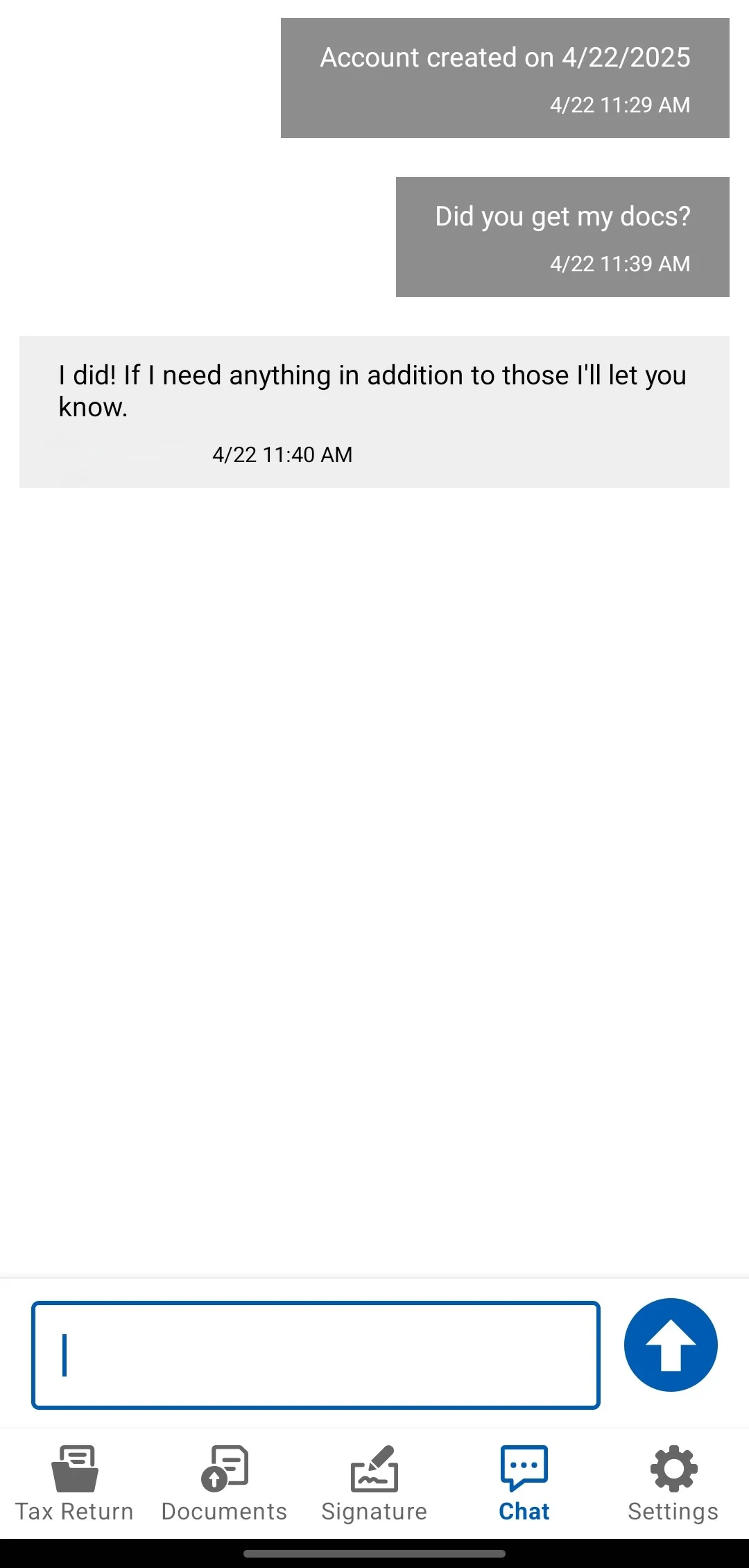
Task: Open the Documents tab
Action: click(x=224, y=1483)
